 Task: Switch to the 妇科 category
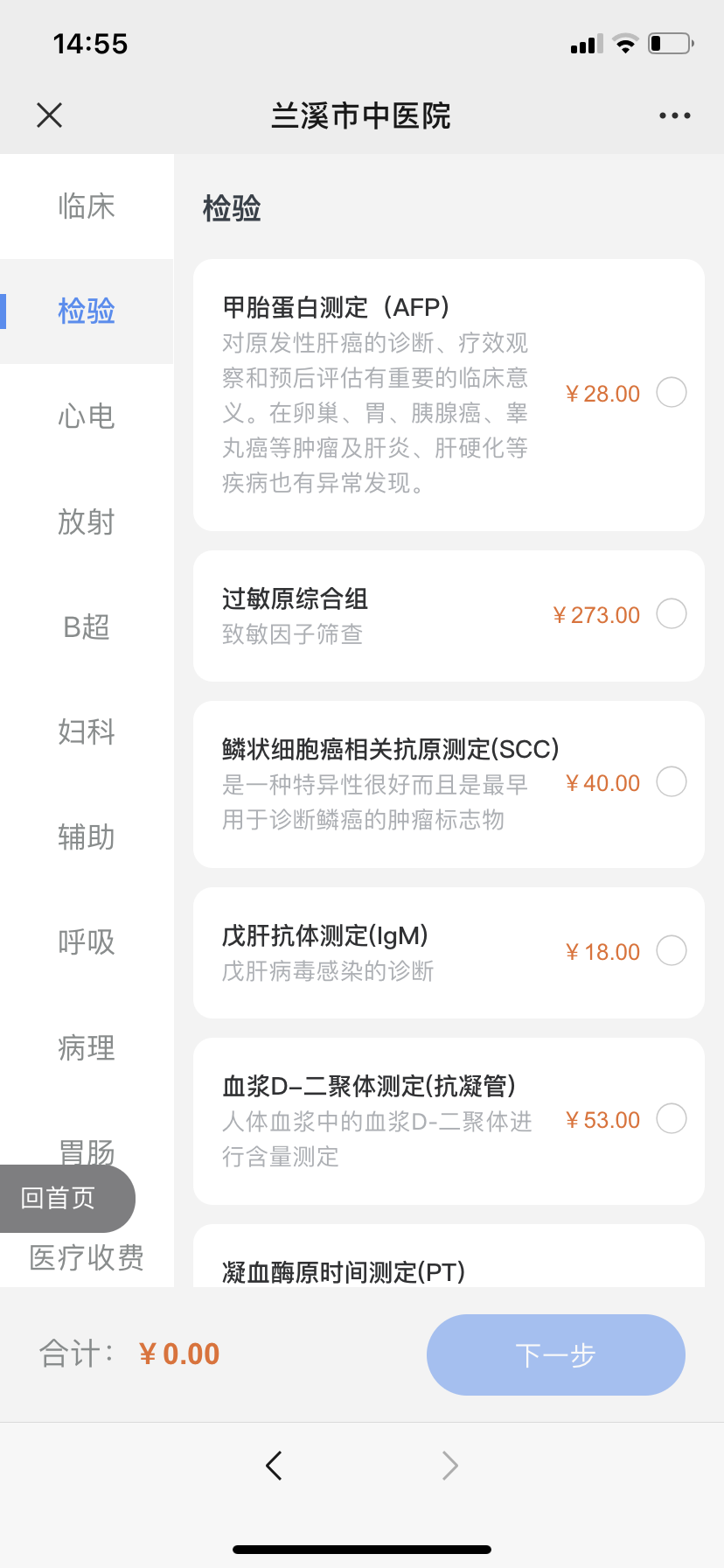click(x=87, y=731)
